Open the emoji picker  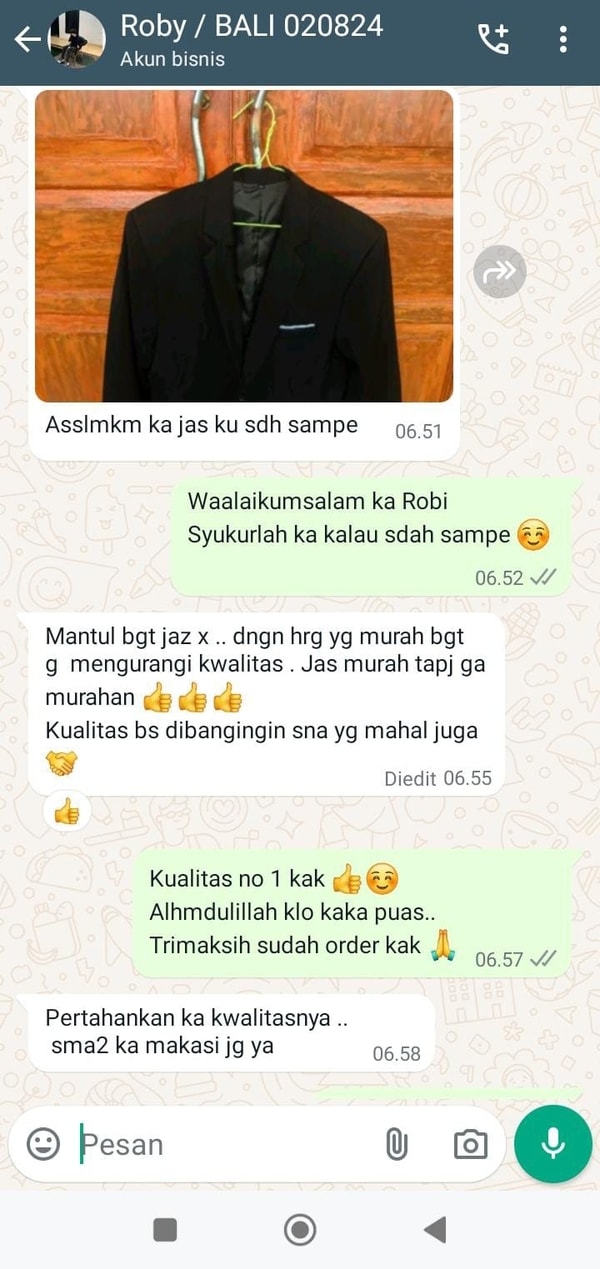click(x=43, y=1144)
